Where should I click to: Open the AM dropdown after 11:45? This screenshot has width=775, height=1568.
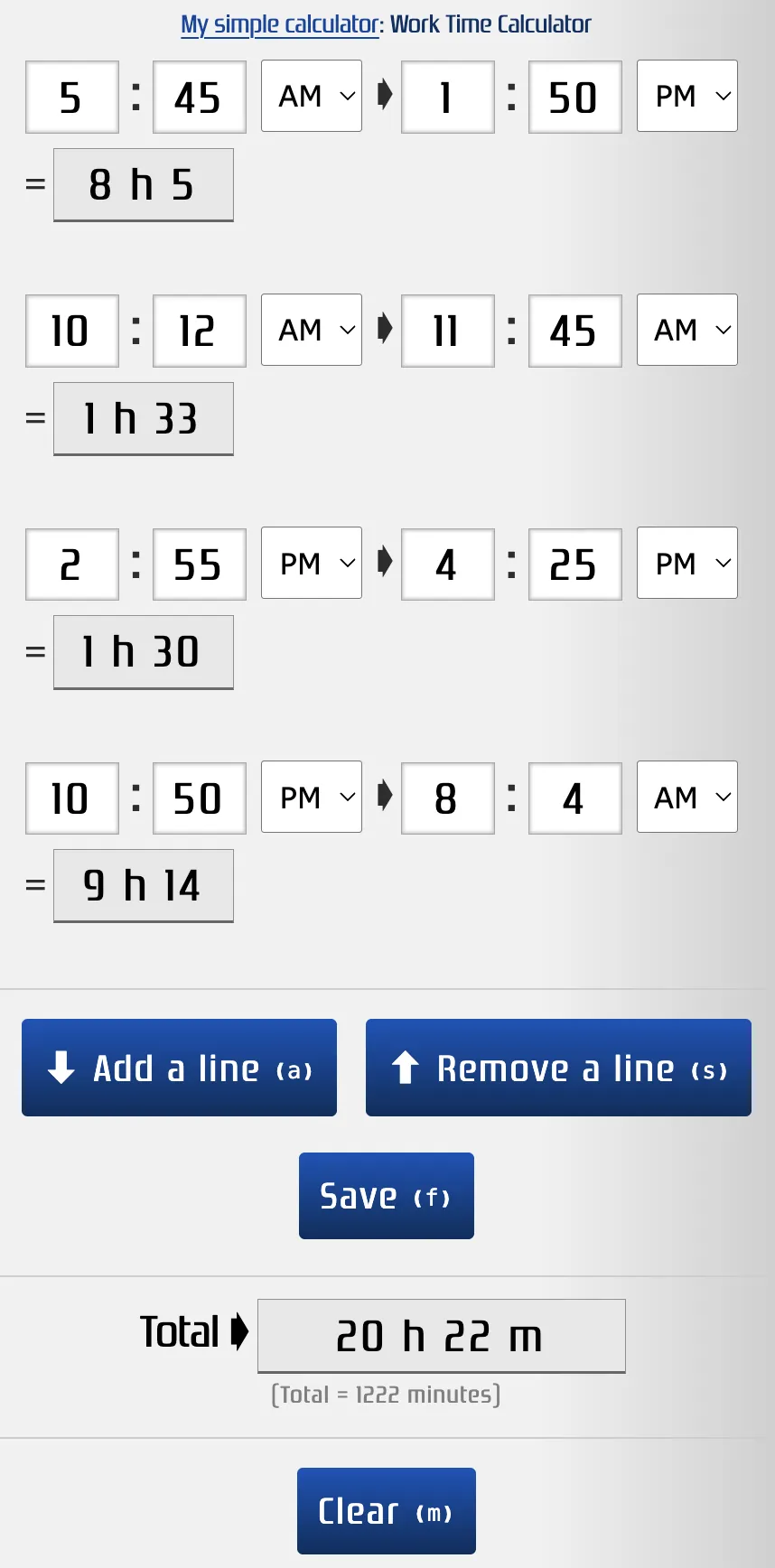coord(686,330)
